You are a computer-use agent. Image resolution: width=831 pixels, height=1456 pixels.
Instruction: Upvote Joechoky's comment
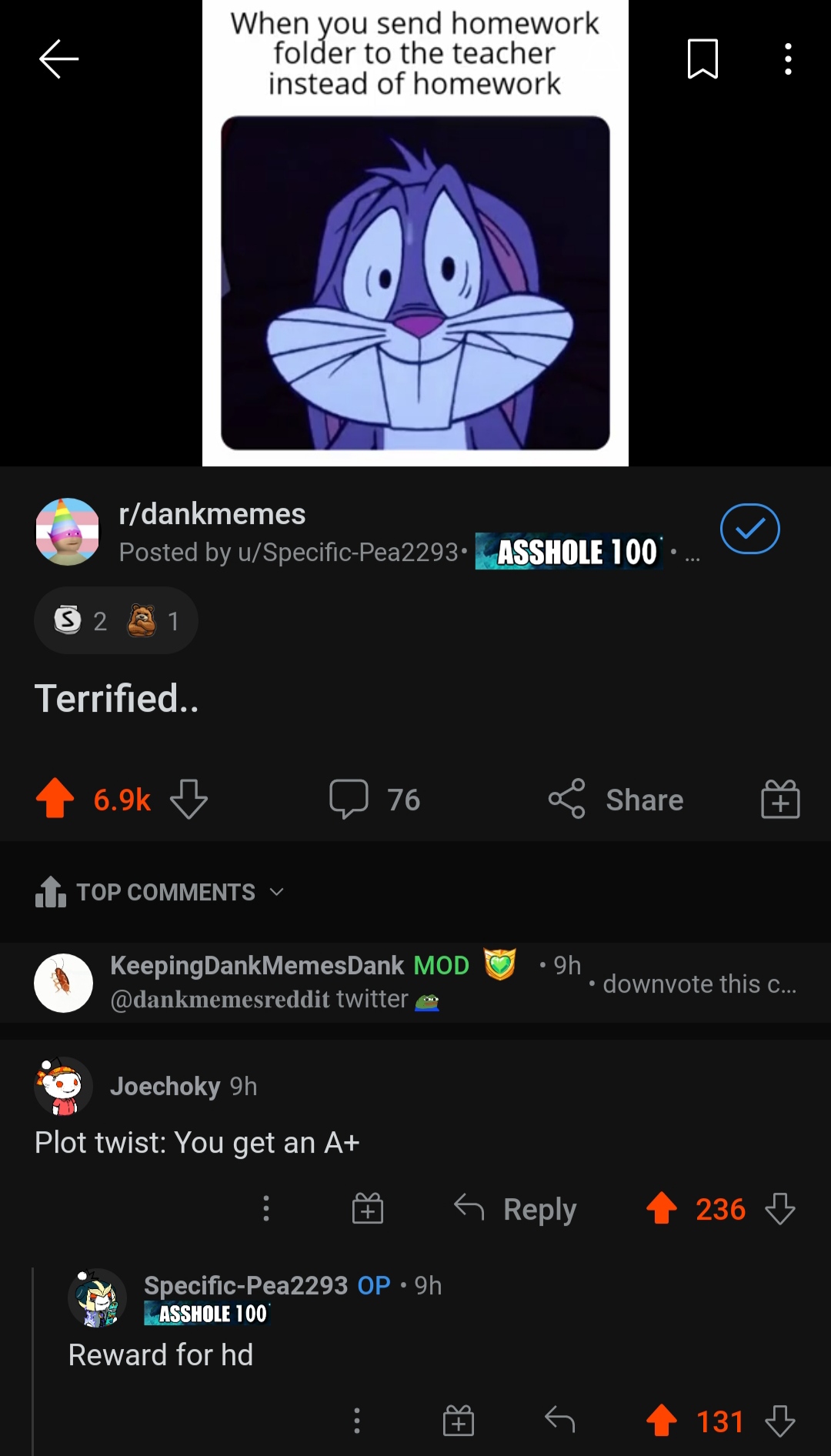pos(662,1208)
